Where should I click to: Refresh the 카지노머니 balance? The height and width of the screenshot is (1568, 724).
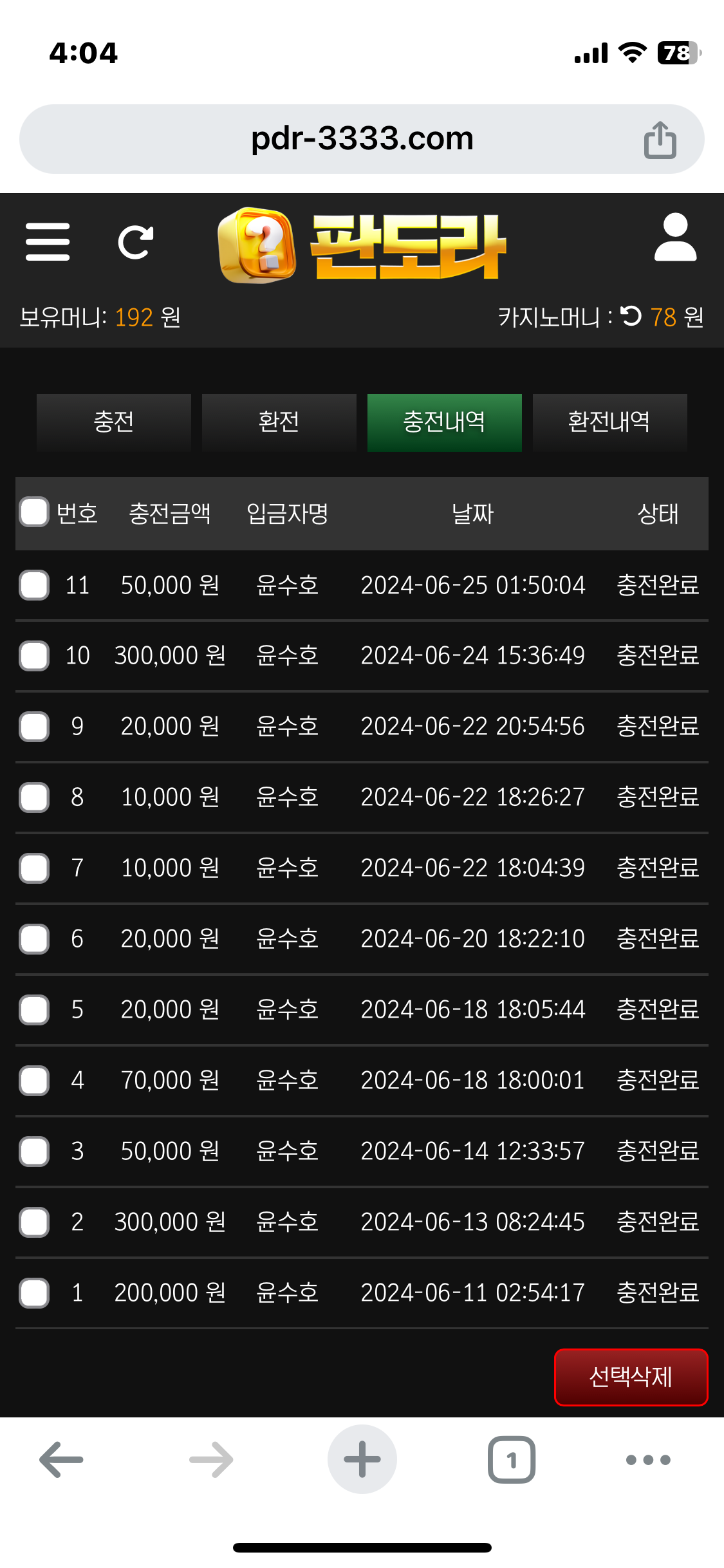pyautogui.click(x=631, y=316)
